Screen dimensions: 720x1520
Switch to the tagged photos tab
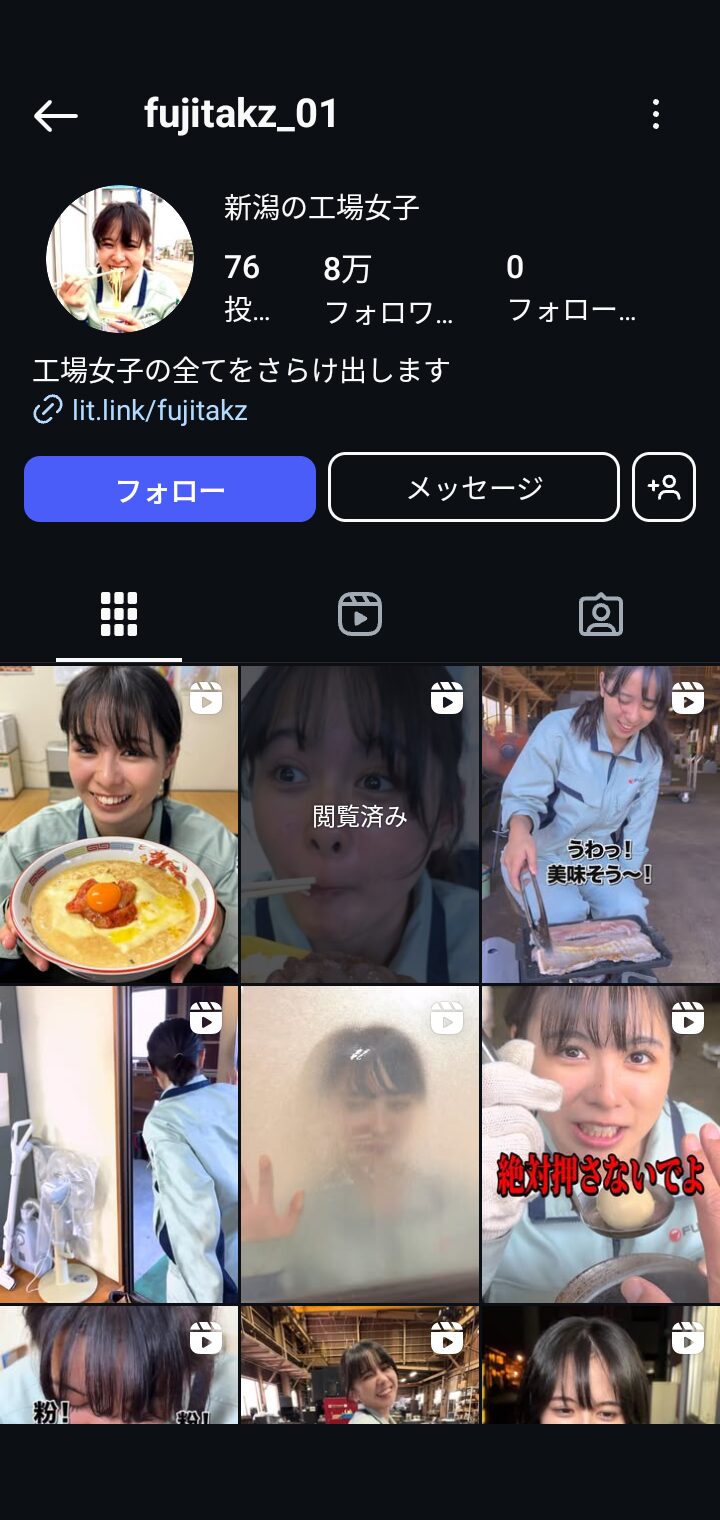pos(601,614)
